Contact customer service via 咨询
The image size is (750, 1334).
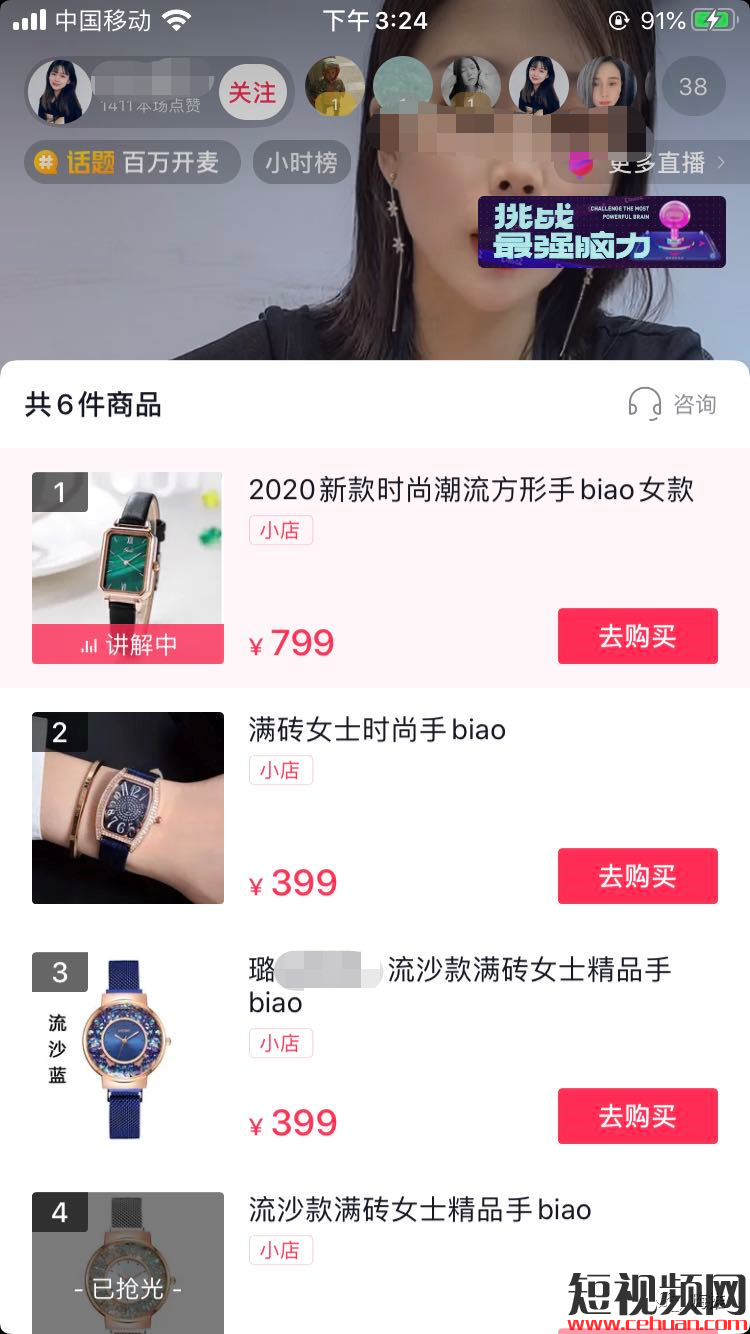click(x=673, y=404)
